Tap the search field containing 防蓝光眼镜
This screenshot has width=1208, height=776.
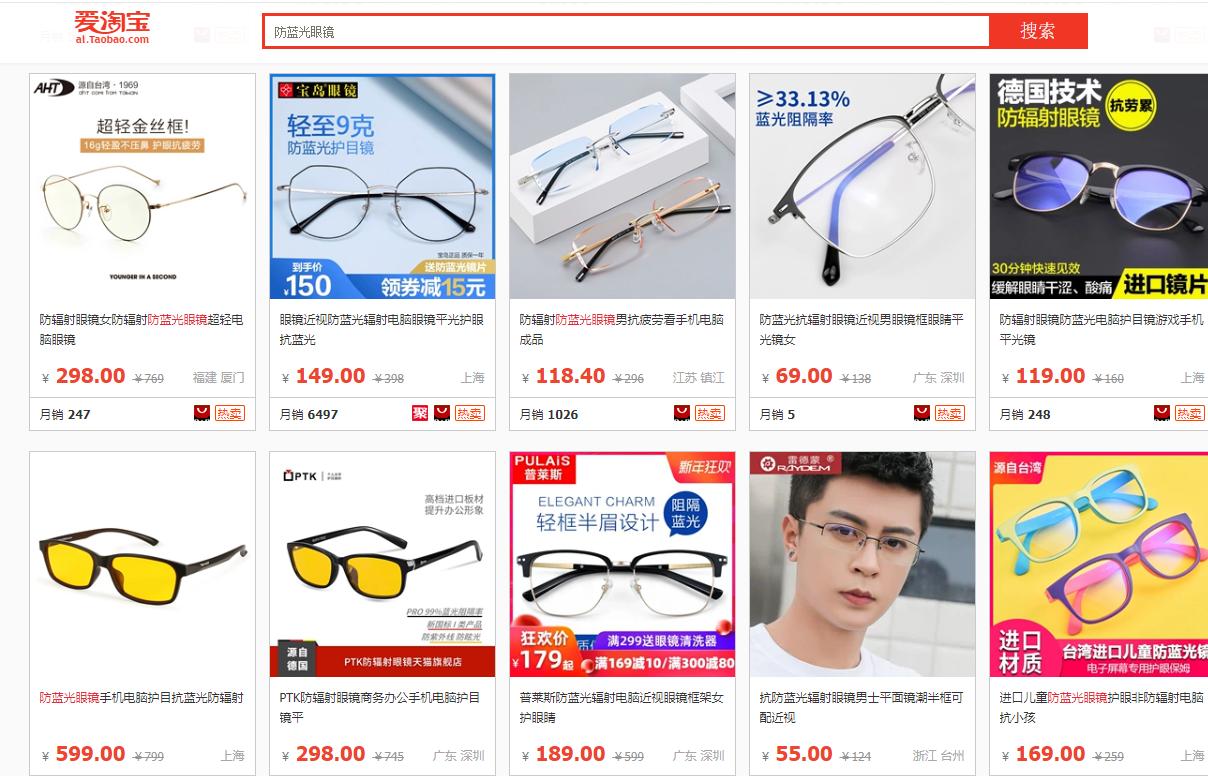coord(625,31)
